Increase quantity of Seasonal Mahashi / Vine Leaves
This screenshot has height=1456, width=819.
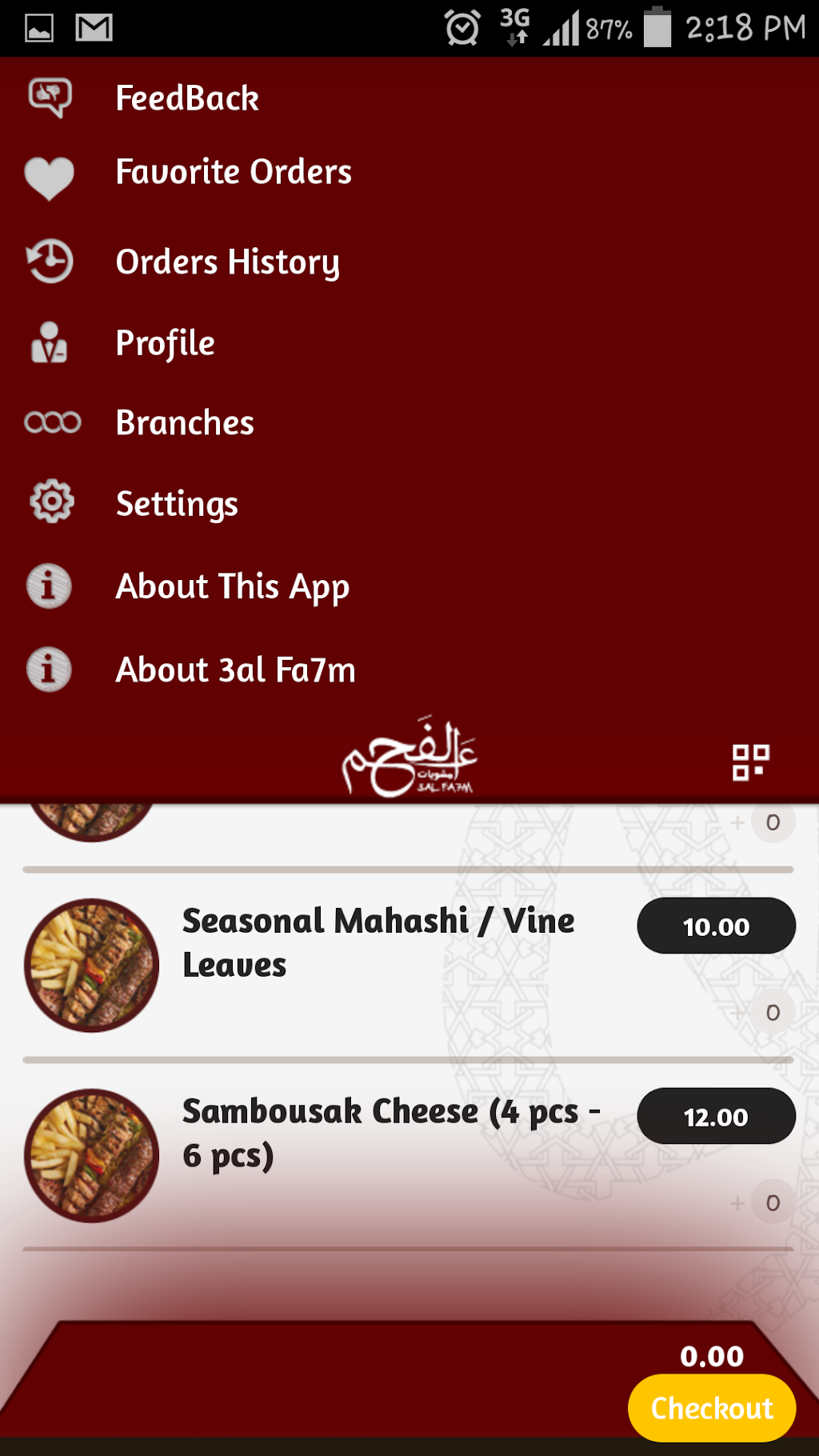(x=738, y=1013)
